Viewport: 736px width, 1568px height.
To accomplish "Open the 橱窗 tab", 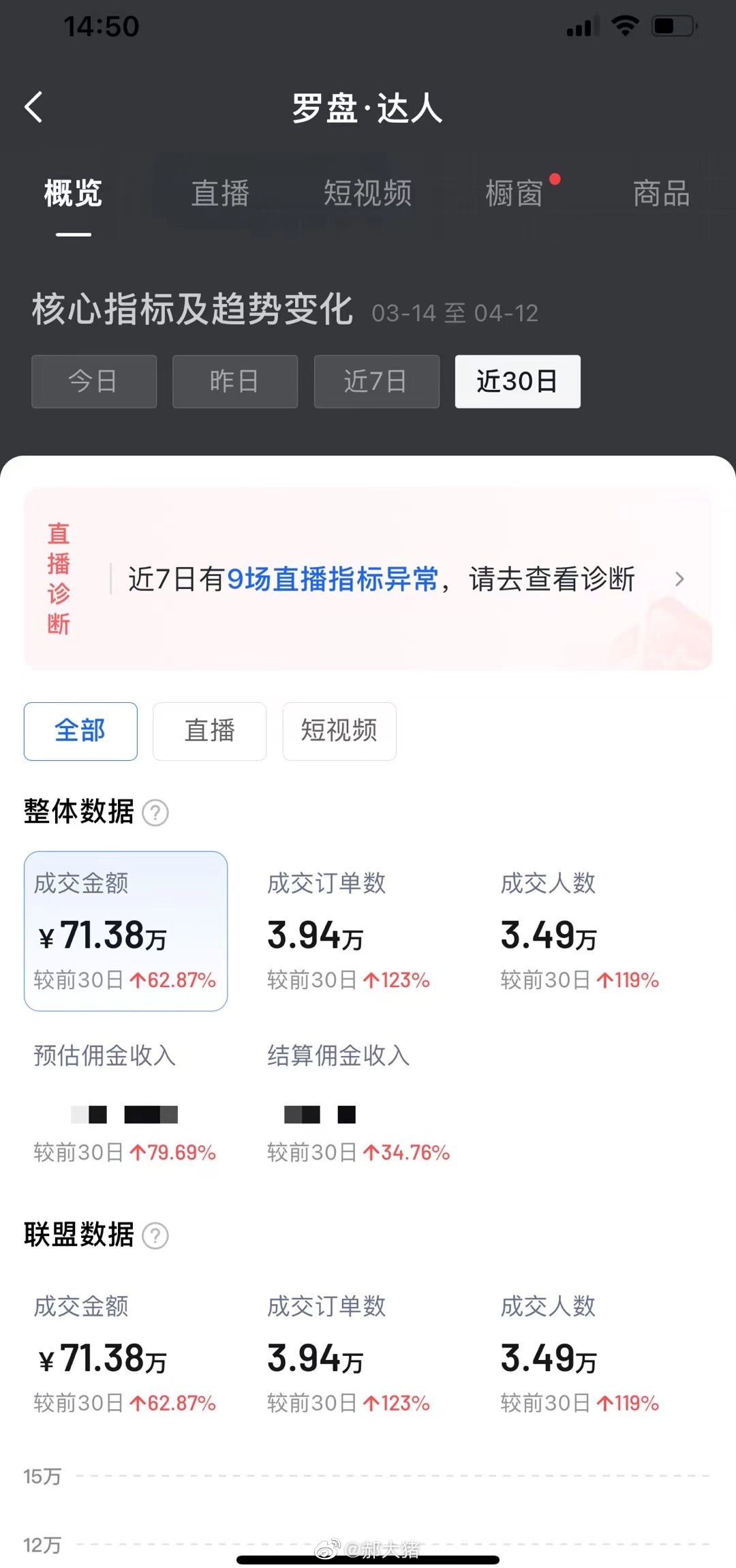I will (x=515, y=194).
